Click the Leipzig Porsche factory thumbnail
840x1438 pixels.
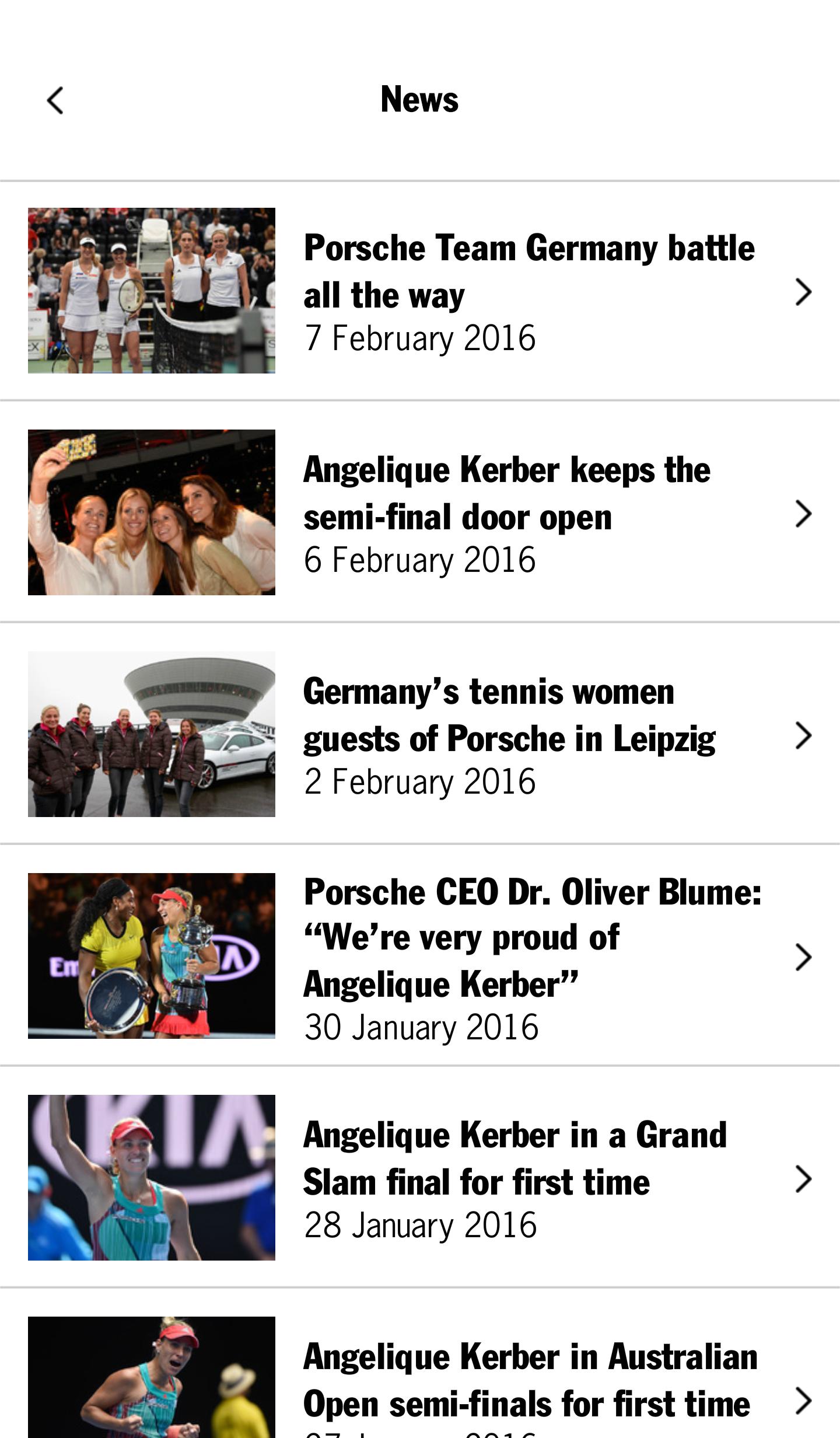pos(152,735)
